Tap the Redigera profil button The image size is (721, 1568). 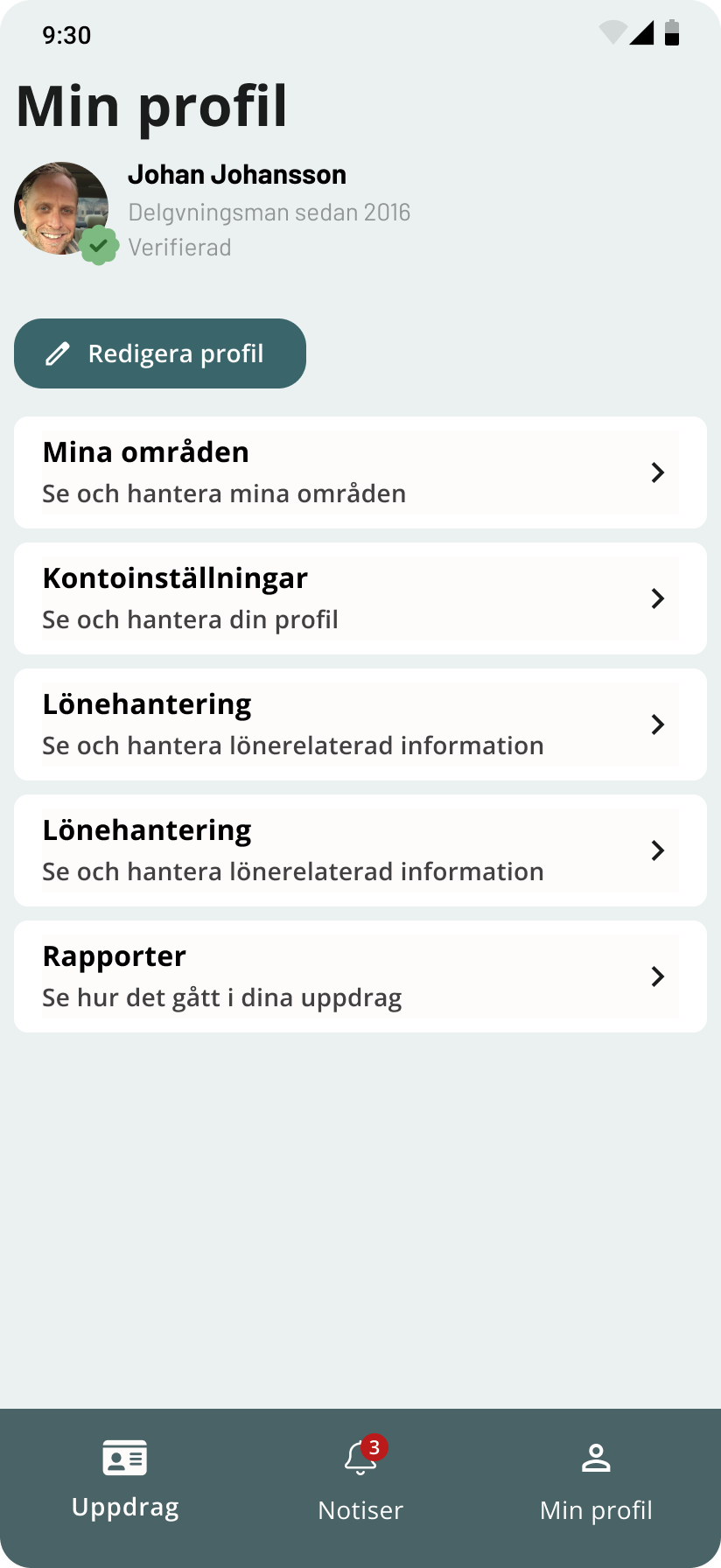[x=160, y=353]
